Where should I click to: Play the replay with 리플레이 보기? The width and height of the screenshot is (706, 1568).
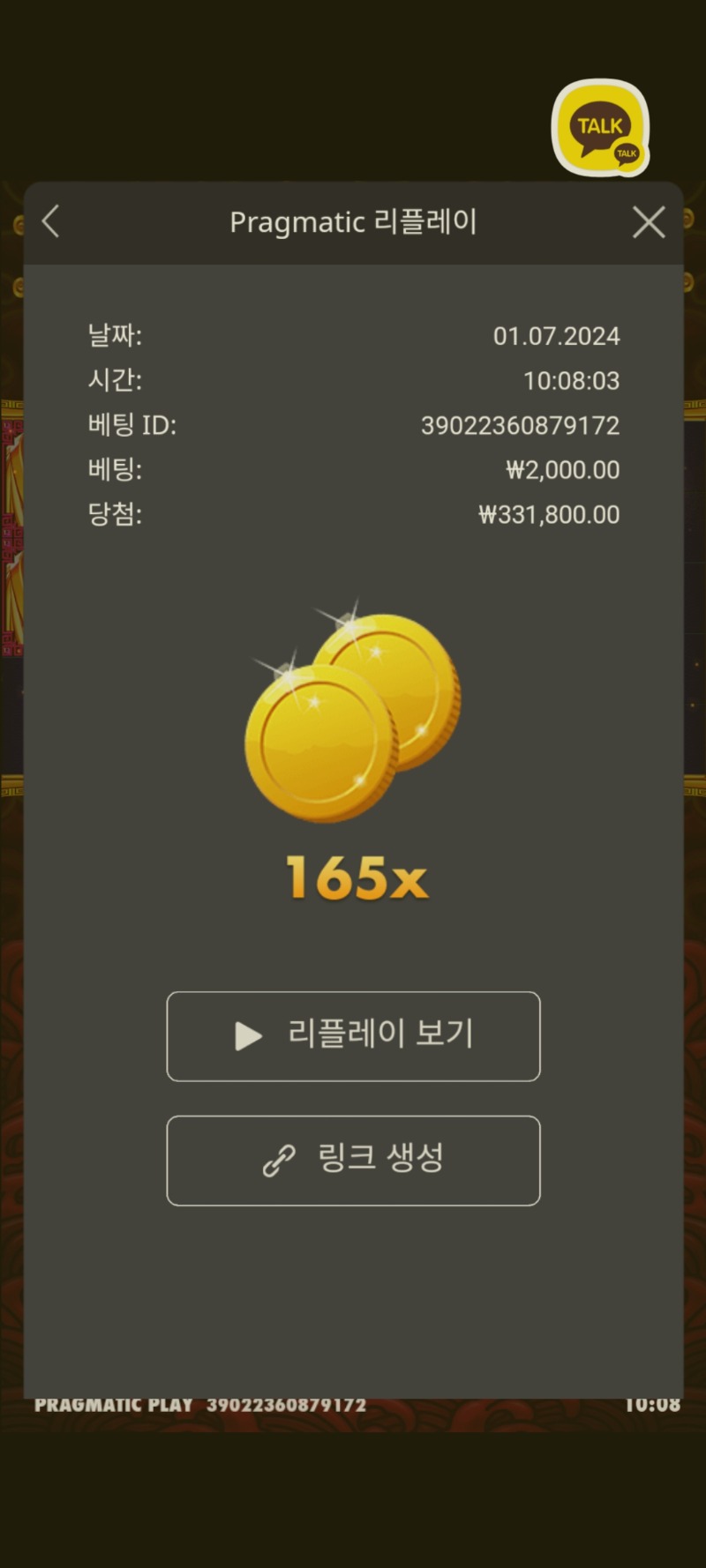[x=353, y=1036]
